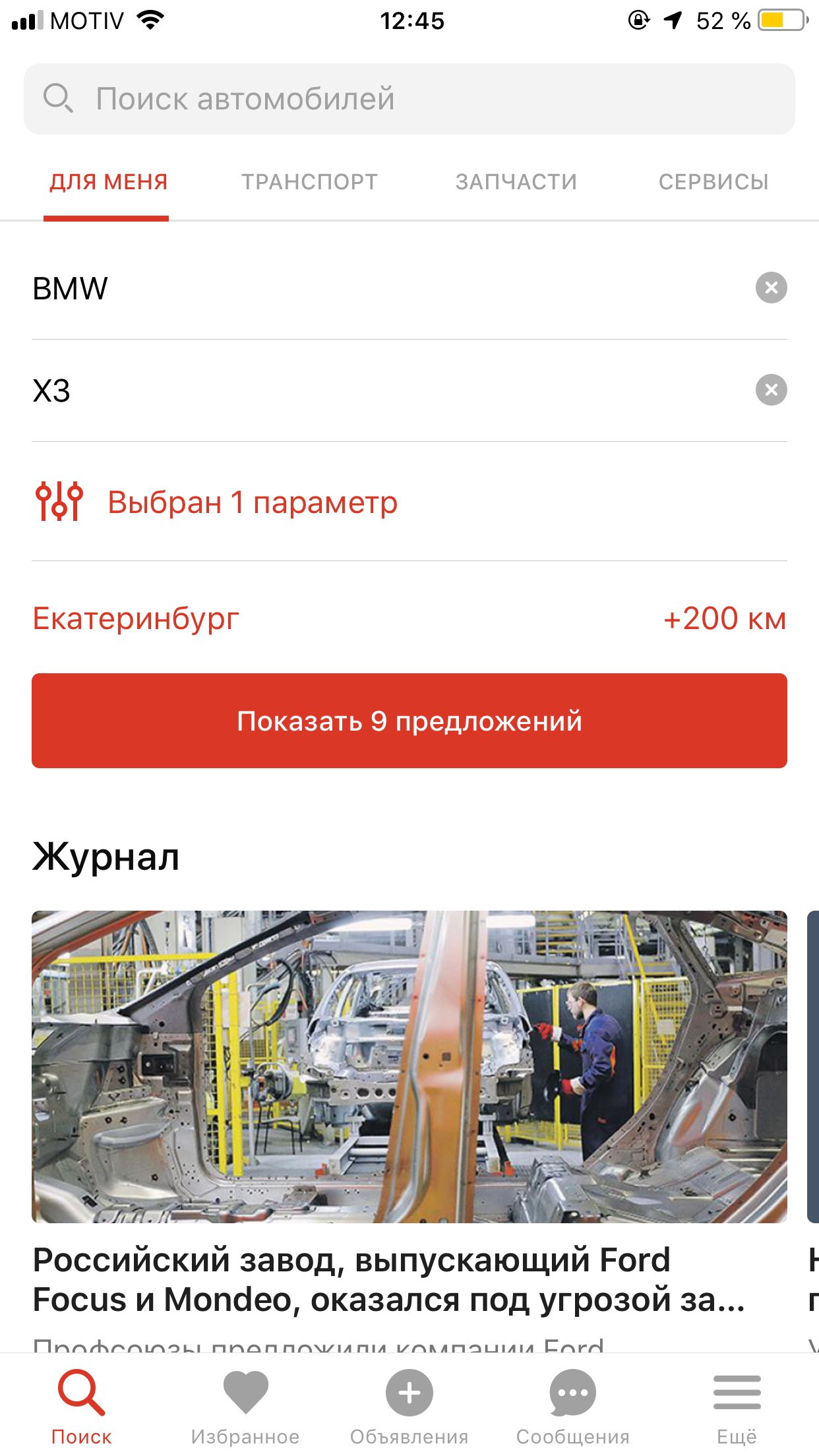Clear the BMW brand selection
The width and height of the screenshot is (819, 1456).
[x=771, y=288]
